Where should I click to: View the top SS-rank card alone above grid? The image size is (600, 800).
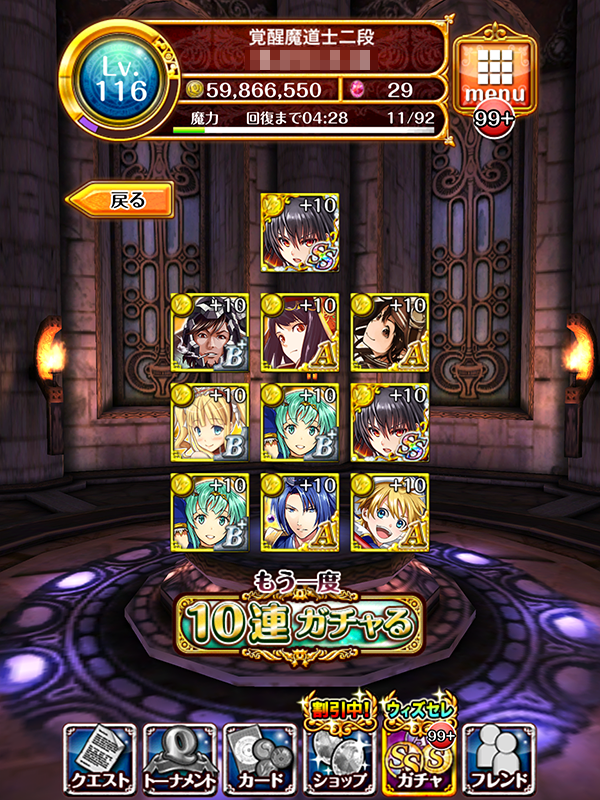pyautogui.click(x=300, y=233)
